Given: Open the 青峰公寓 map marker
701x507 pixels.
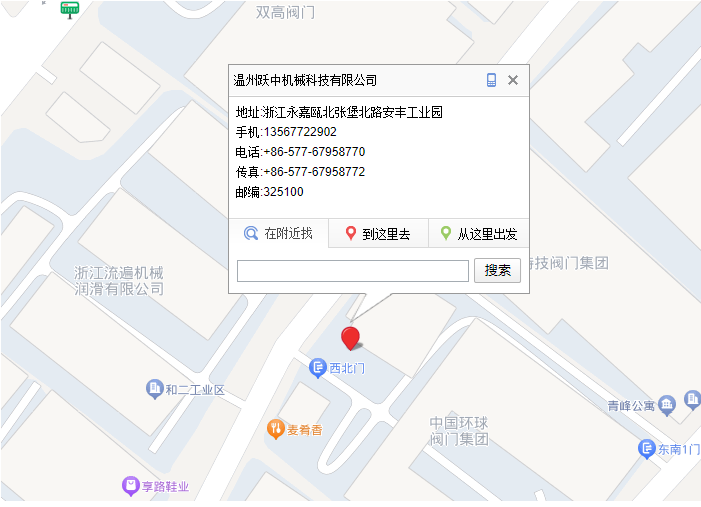Looking at the screenshot, I should [x=692, y=404].
